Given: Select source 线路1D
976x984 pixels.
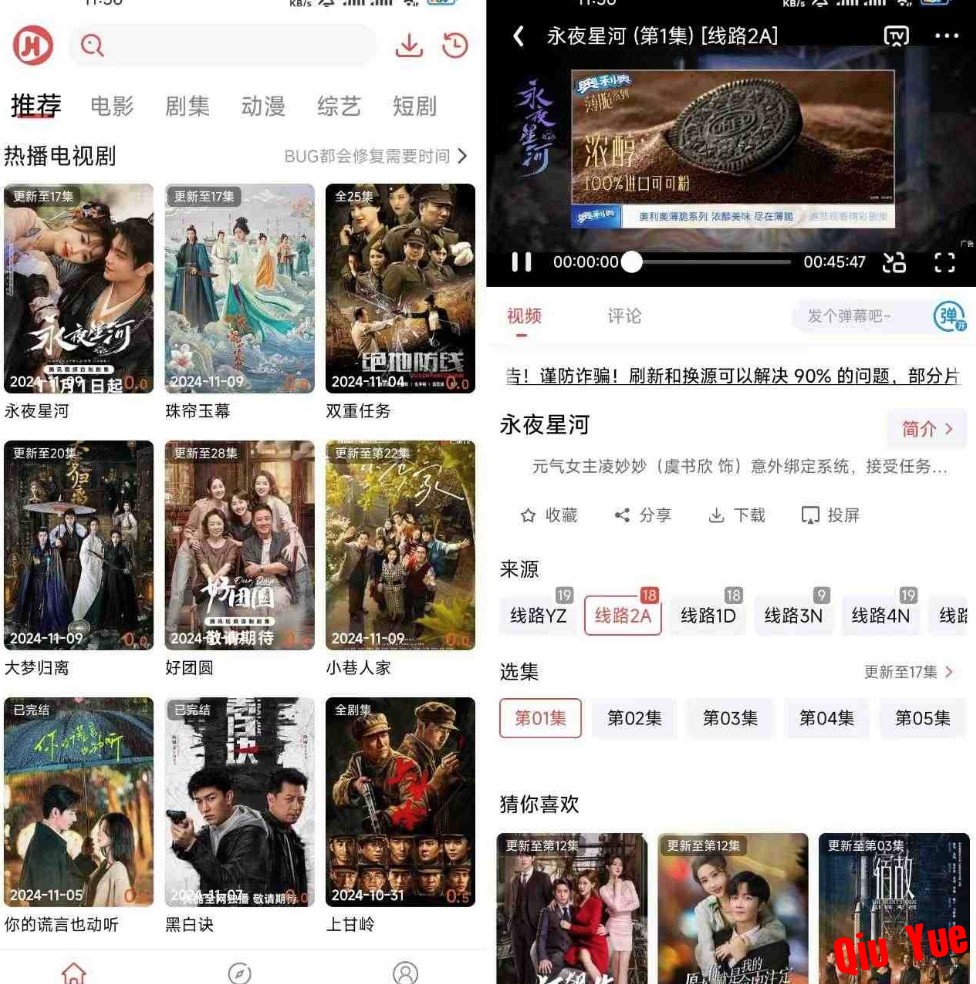Looking at the screenshot, I should tap(708, 615).
